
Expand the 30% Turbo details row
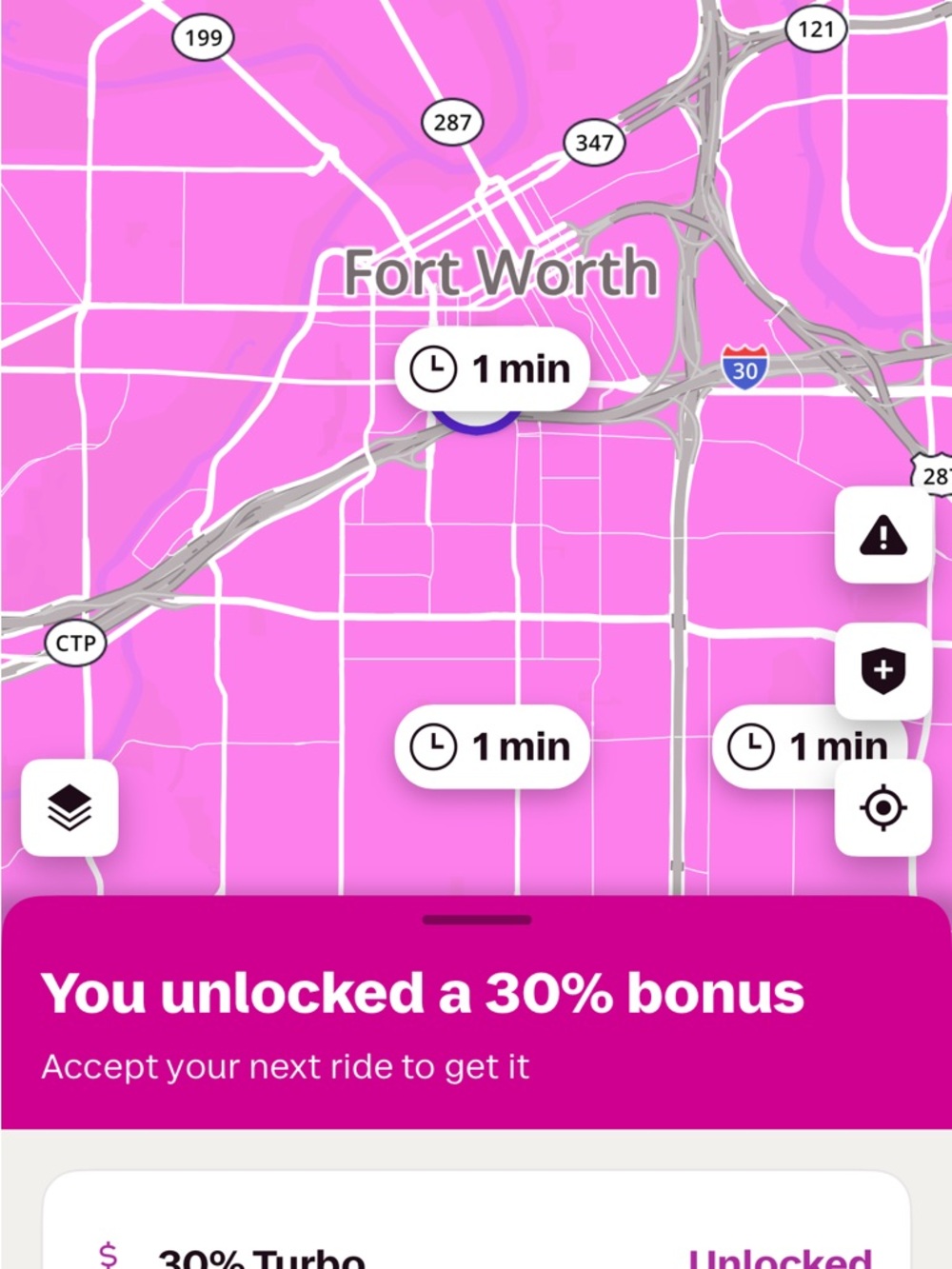(x=476, y=1255)
